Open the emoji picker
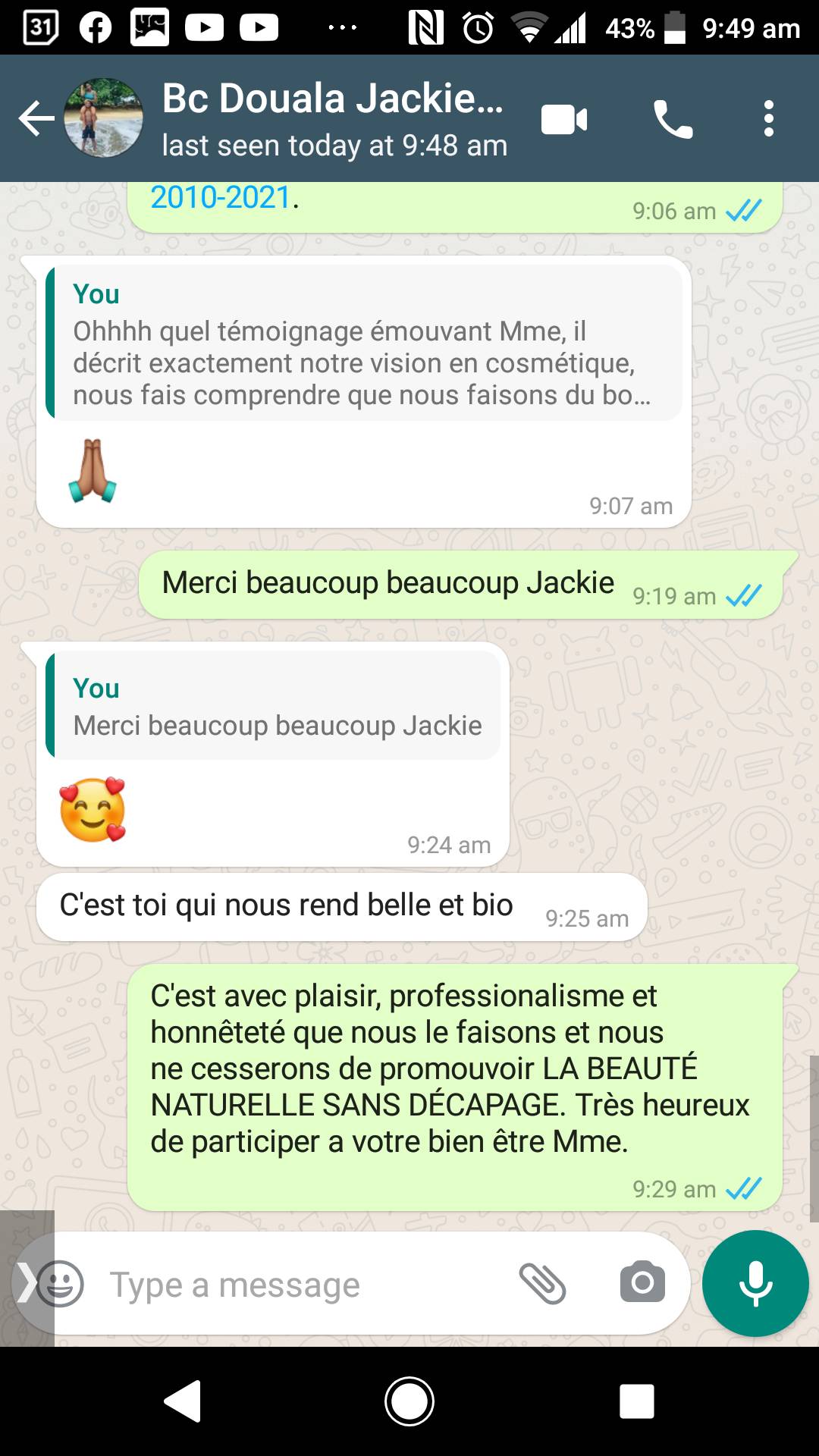Viewport: 819px width, 1456px height. click(61, 1284)
